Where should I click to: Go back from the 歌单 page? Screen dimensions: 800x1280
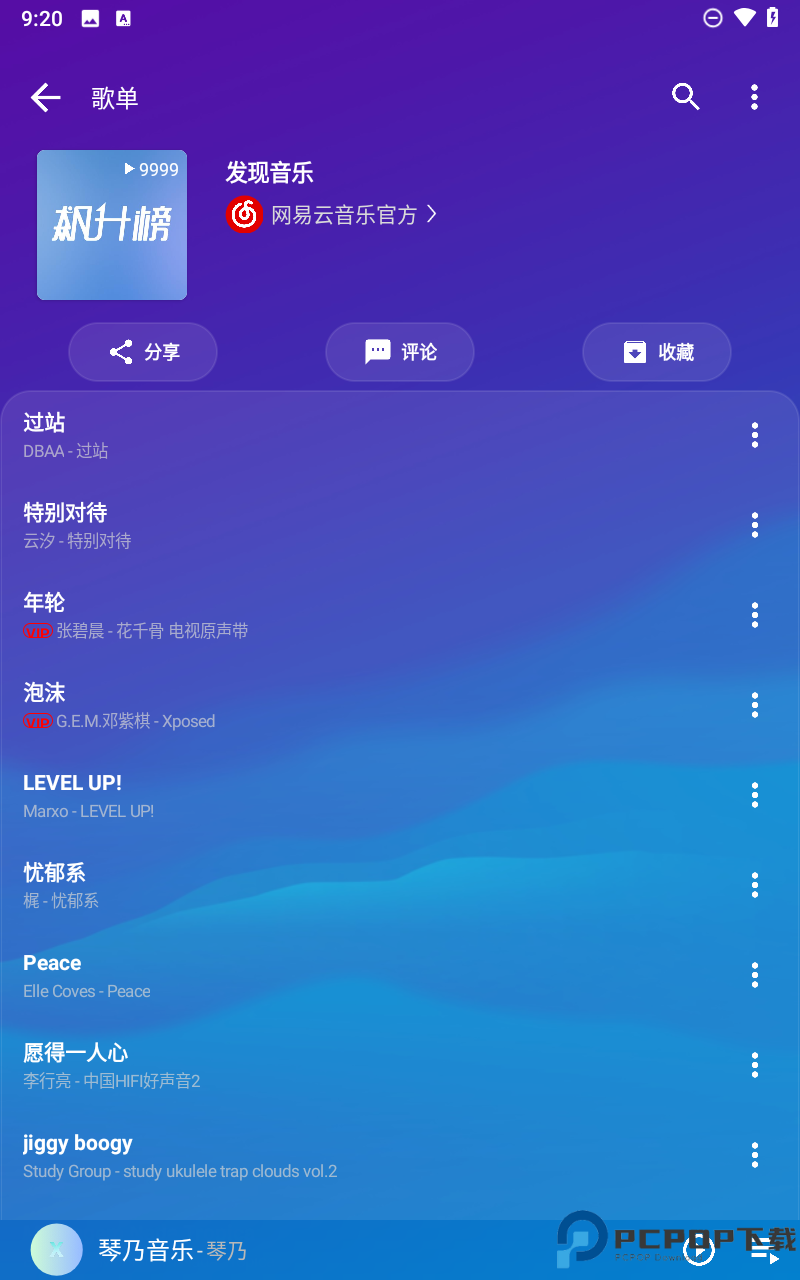tap(46, 97)
